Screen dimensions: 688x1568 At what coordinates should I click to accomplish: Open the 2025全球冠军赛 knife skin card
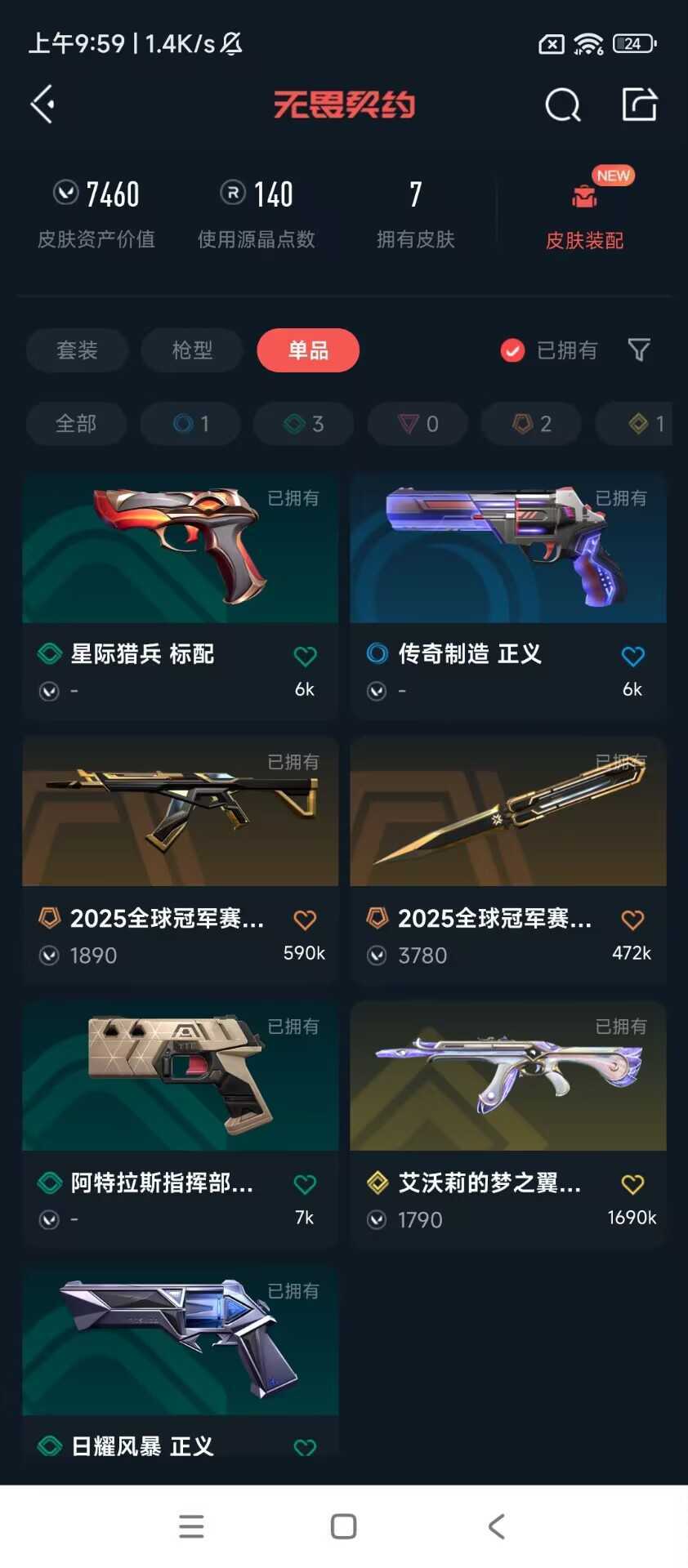507,813
